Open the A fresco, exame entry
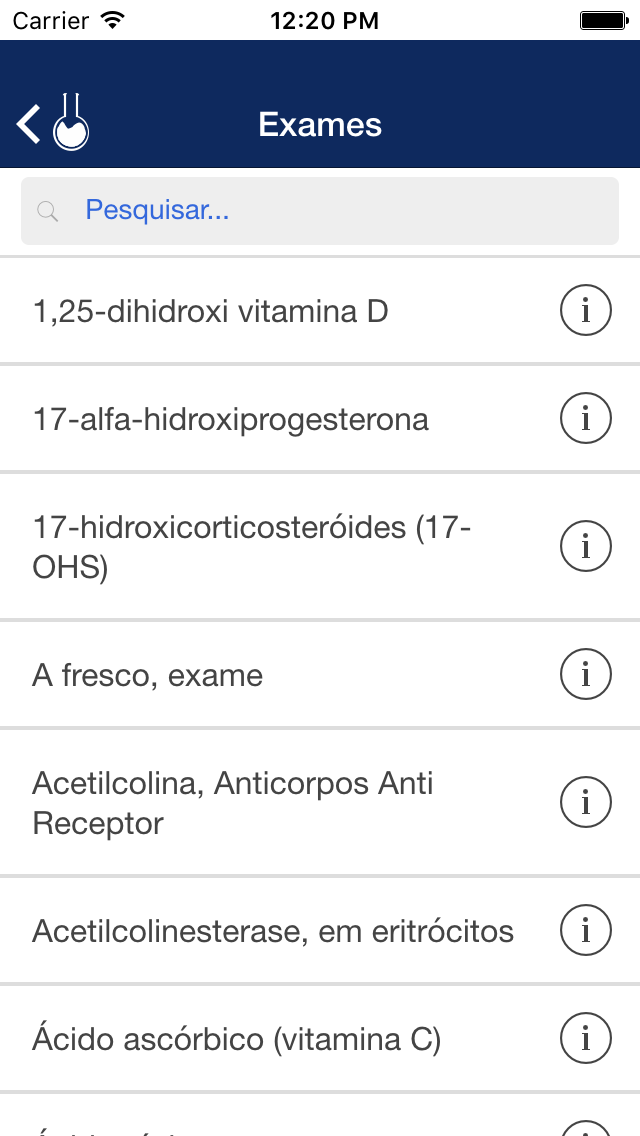 [x=320, y=674]
